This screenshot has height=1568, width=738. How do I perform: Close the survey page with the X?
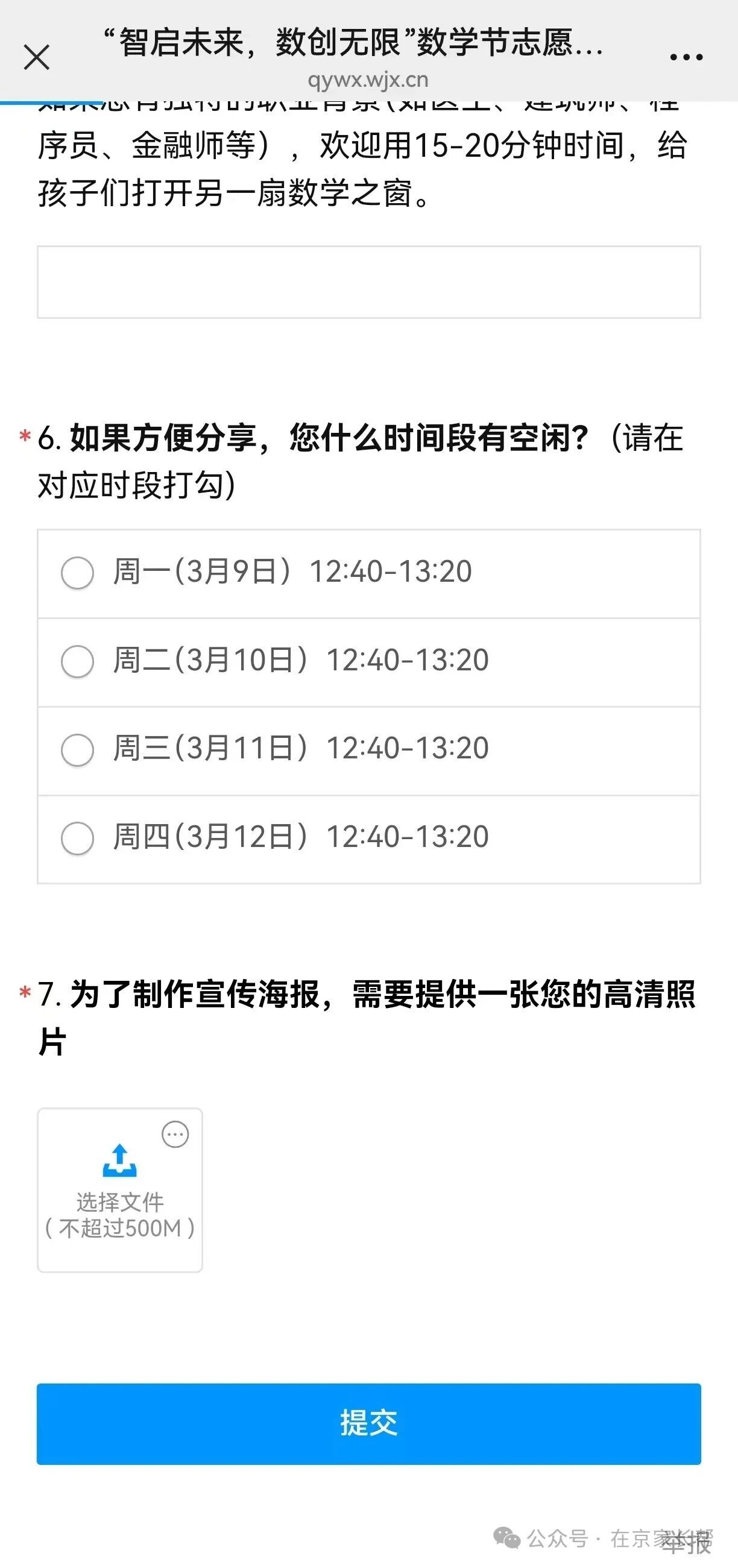tap(37, 58)
